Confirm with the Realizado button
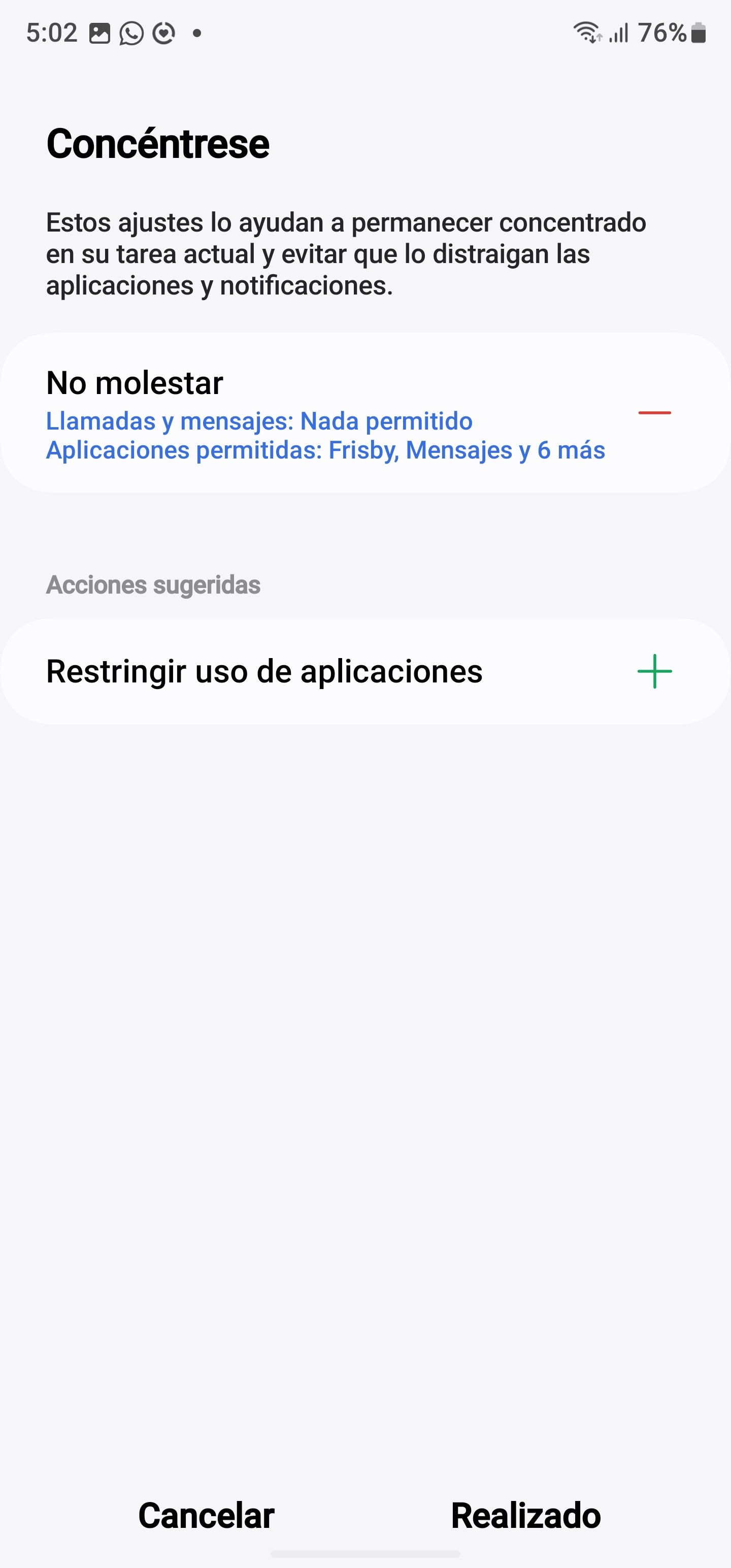Image resolution: width=731 pixels, height=1568 pixels. point(525,1515)
